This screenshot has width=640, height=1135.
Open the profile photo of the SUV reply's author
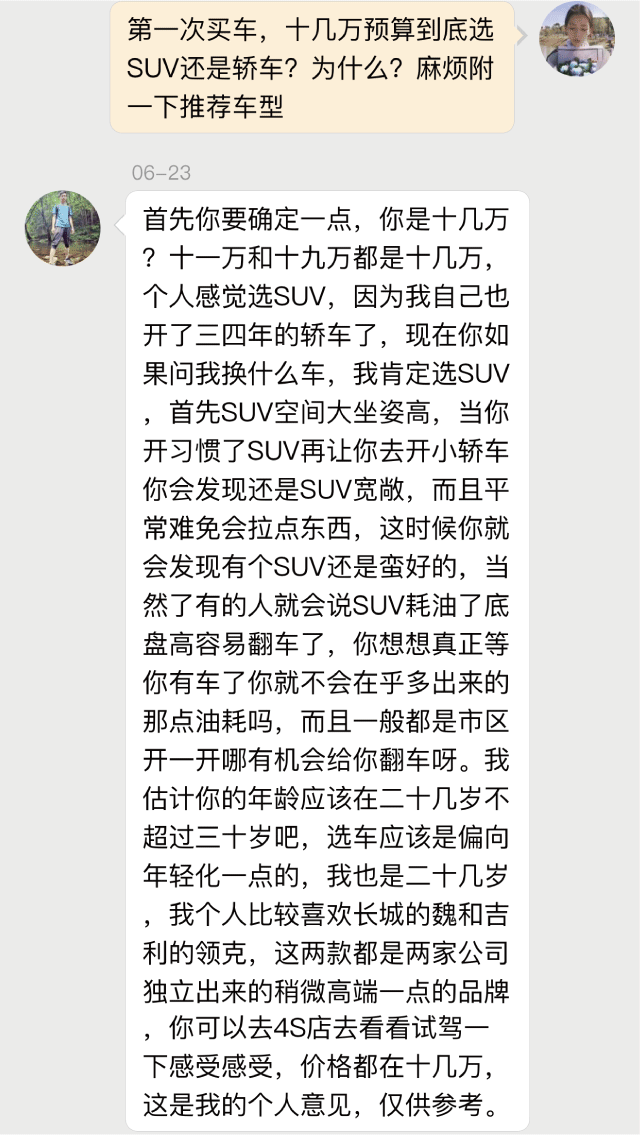point(62,228)
